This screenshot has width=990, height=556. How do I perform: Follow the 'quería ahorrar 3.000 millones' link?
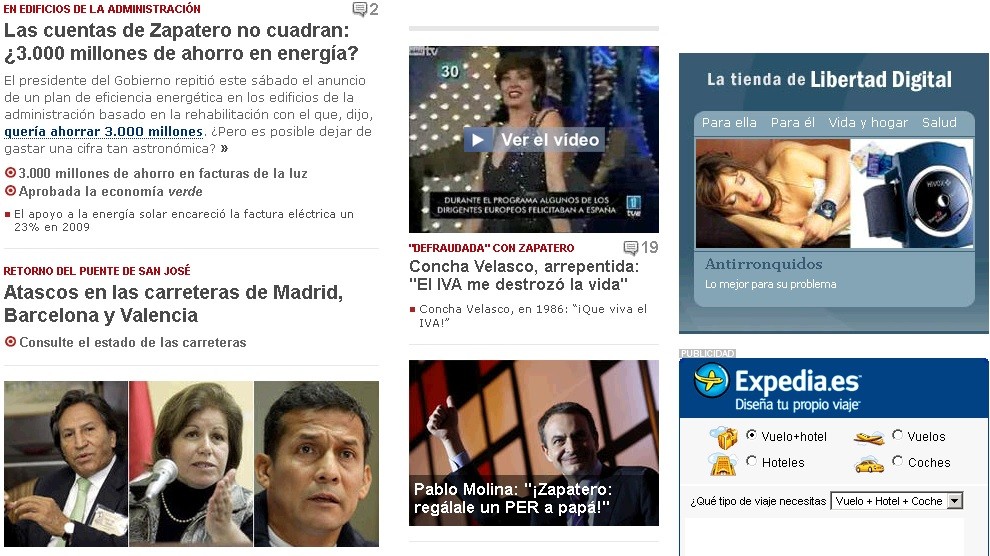(103, 132)
